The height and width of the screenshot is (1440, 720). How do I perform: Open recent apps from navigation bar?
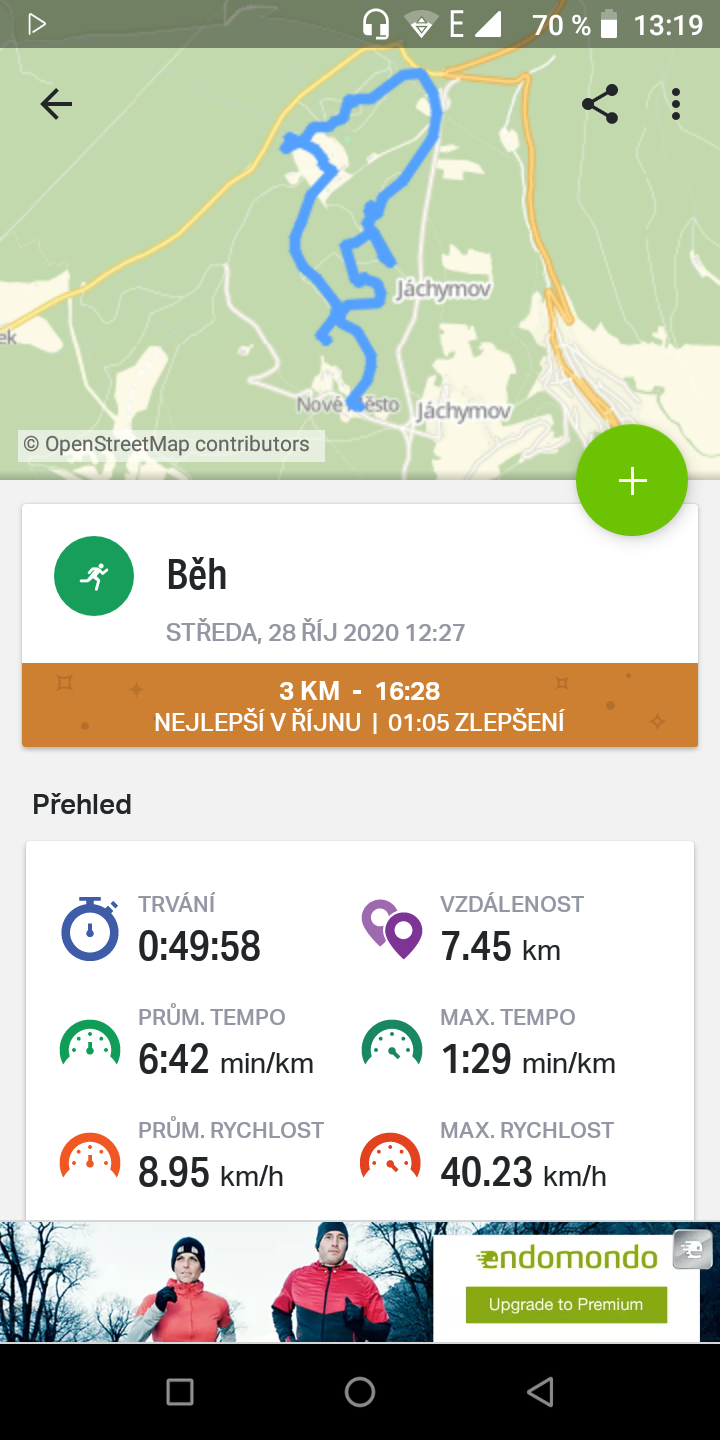[180, 1391]
